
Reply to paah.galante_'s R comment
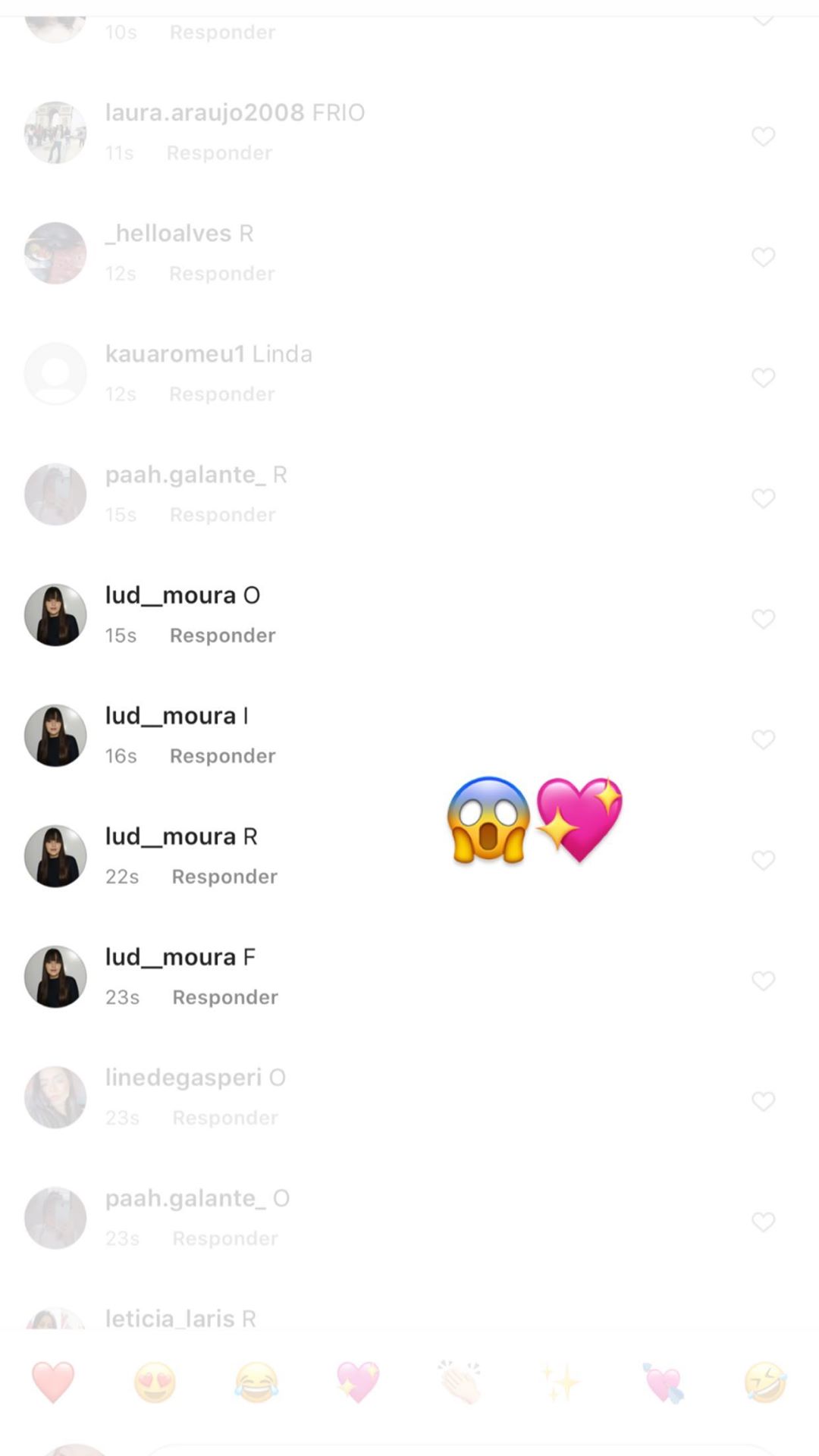tap(222, 515)
